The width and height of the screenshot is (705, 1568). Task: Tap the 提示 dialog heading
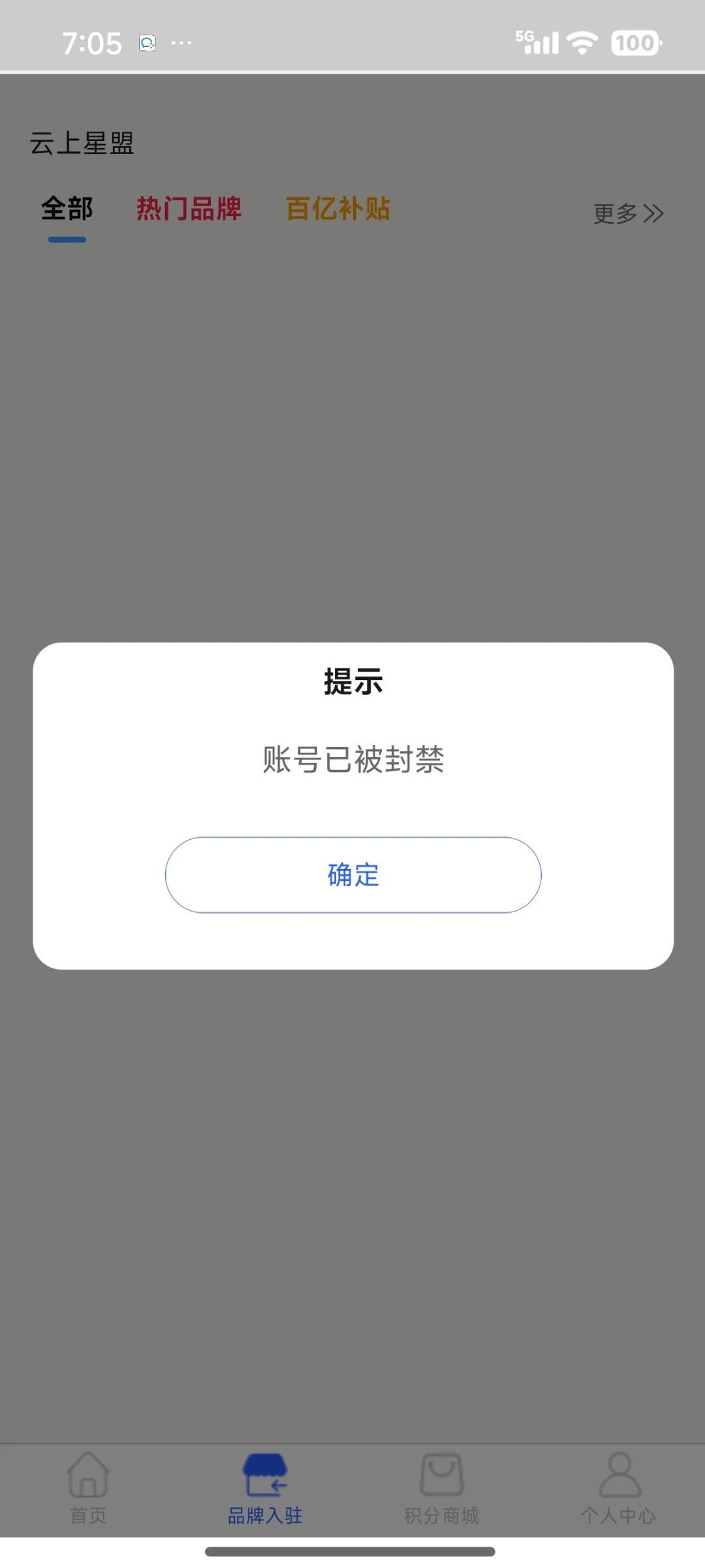tap(352, 683)
